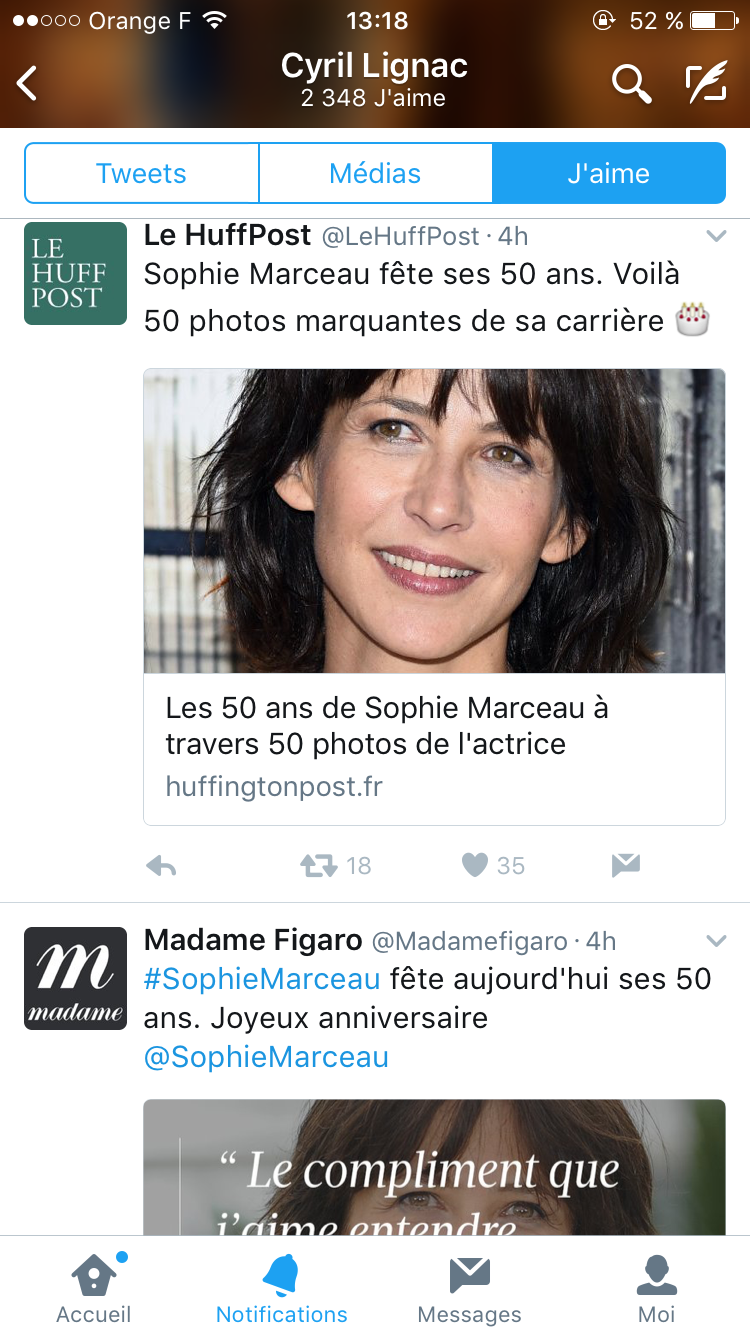This screenshot has width=750, height=1334.
Task: Like the Le HuffPost tweet
Action: (475, 865)
